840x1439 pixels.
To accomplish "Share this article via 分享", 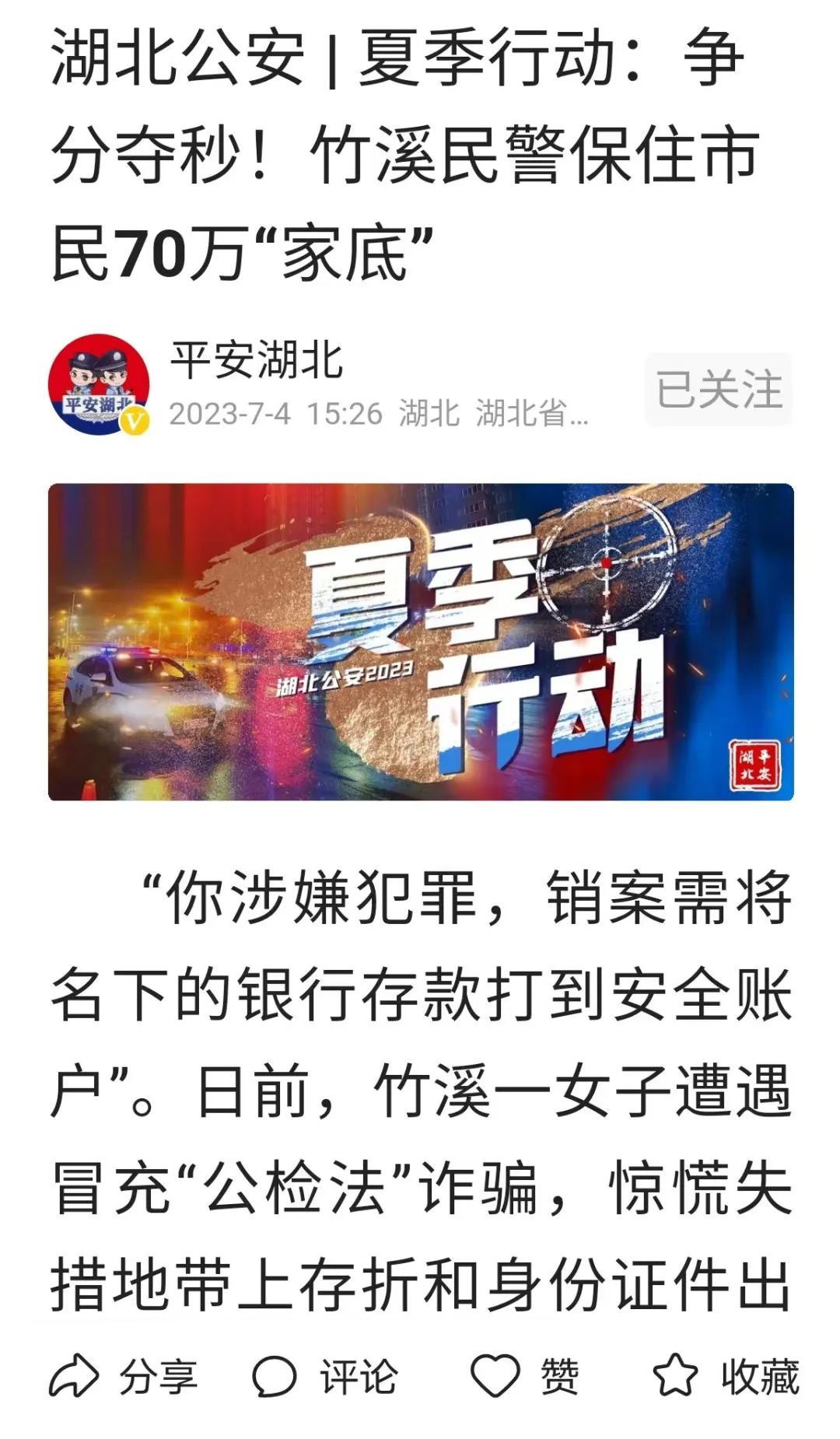I will pos(123,1377).
